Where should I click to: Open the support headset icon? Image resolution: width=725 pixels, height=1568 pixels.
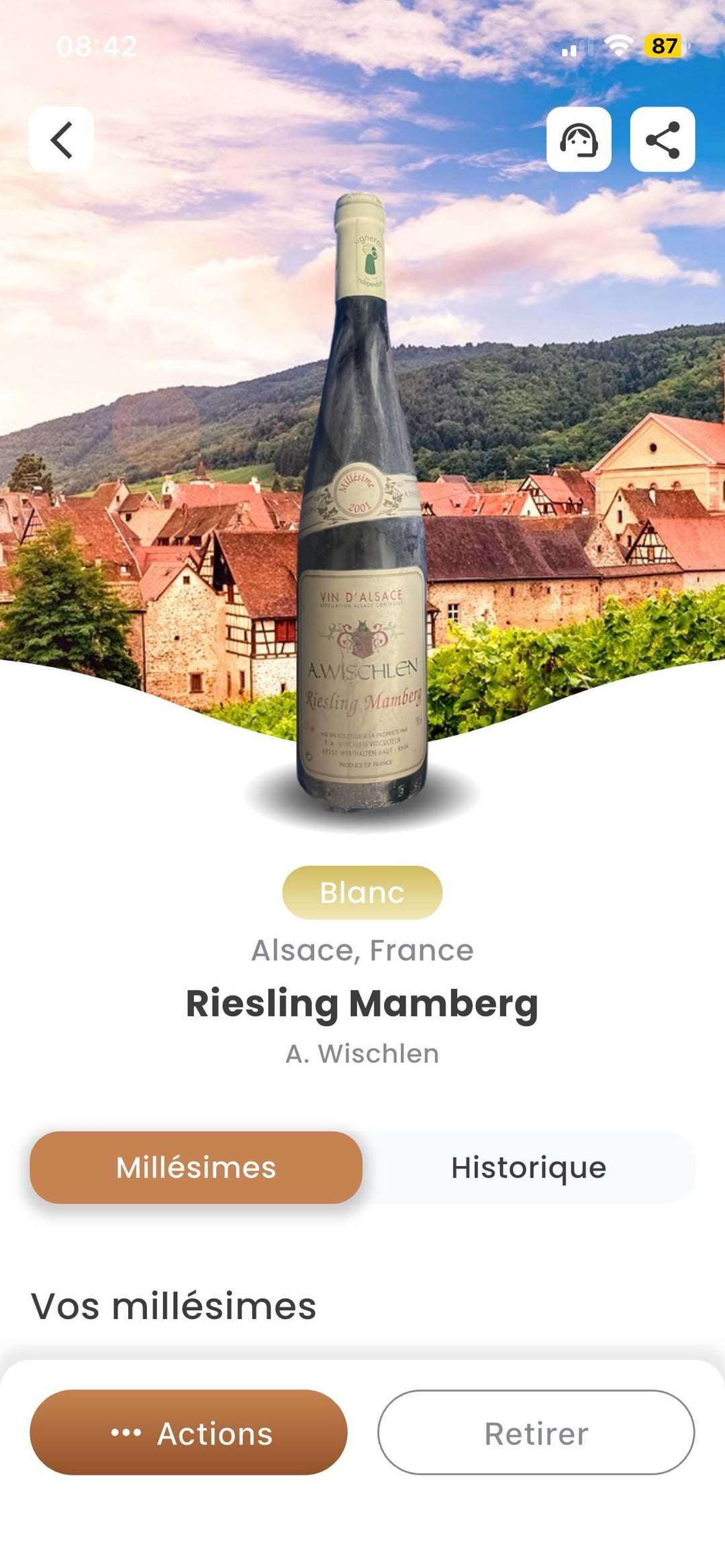579,140
